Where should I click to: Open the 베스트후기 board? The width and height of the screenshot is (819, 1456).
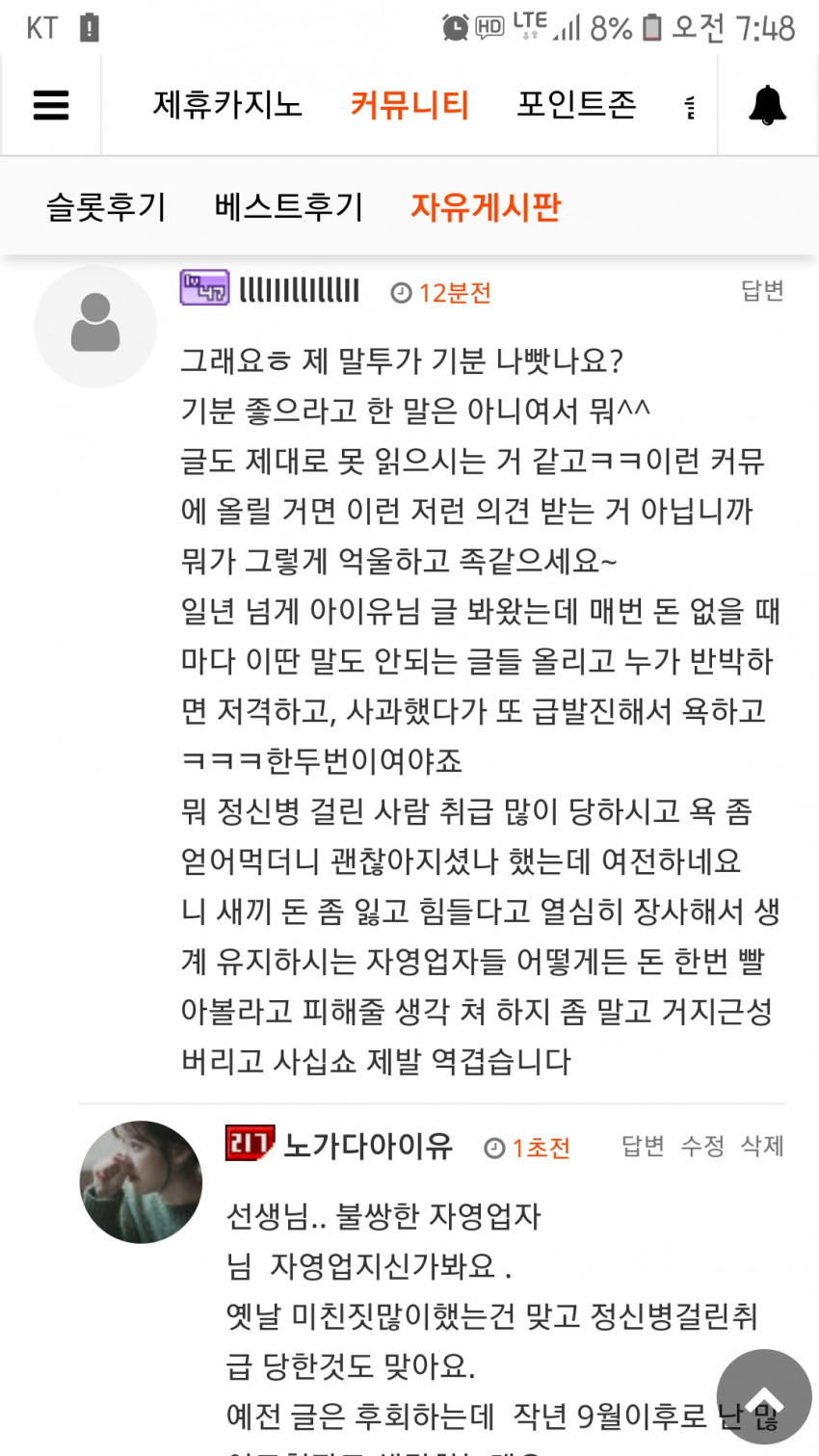pos(289,206)
